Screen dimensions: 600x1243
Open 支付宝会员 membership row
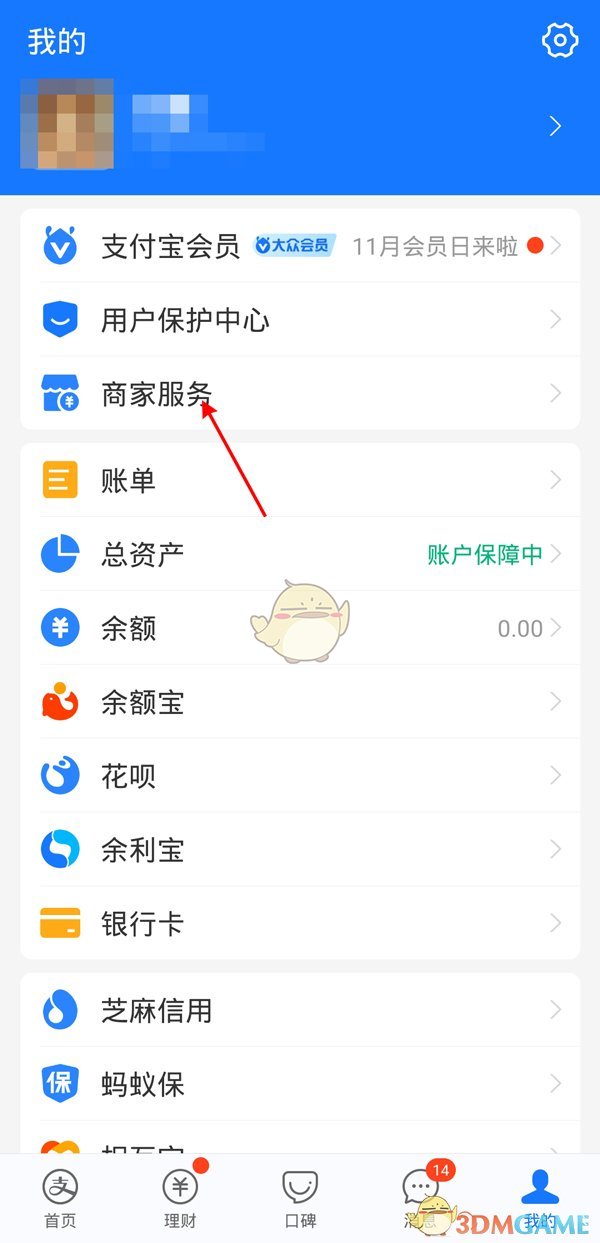[x=300, y=246]
